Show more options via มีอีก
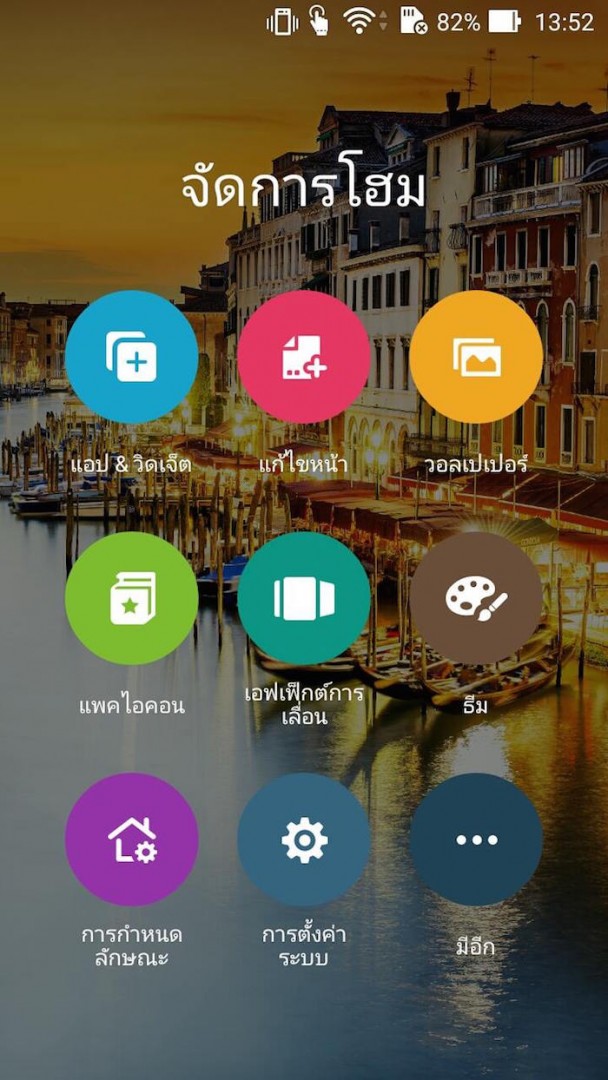This screenshot has width=608, height=1080. (476, 839)
